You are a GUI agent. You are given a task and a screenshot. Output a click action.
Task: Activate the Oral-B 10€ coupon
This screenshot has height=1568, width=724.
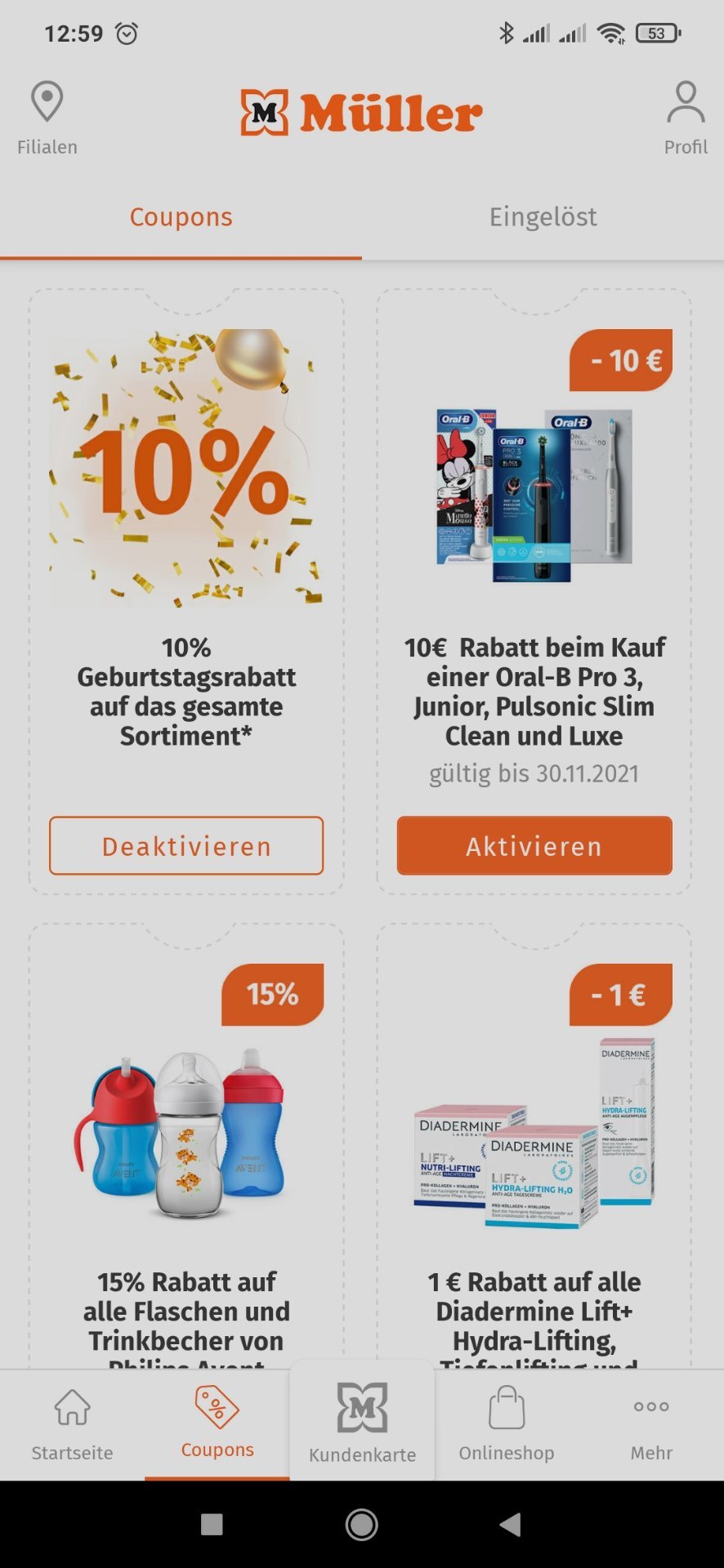pyautogui.click(x=534, y=846)
